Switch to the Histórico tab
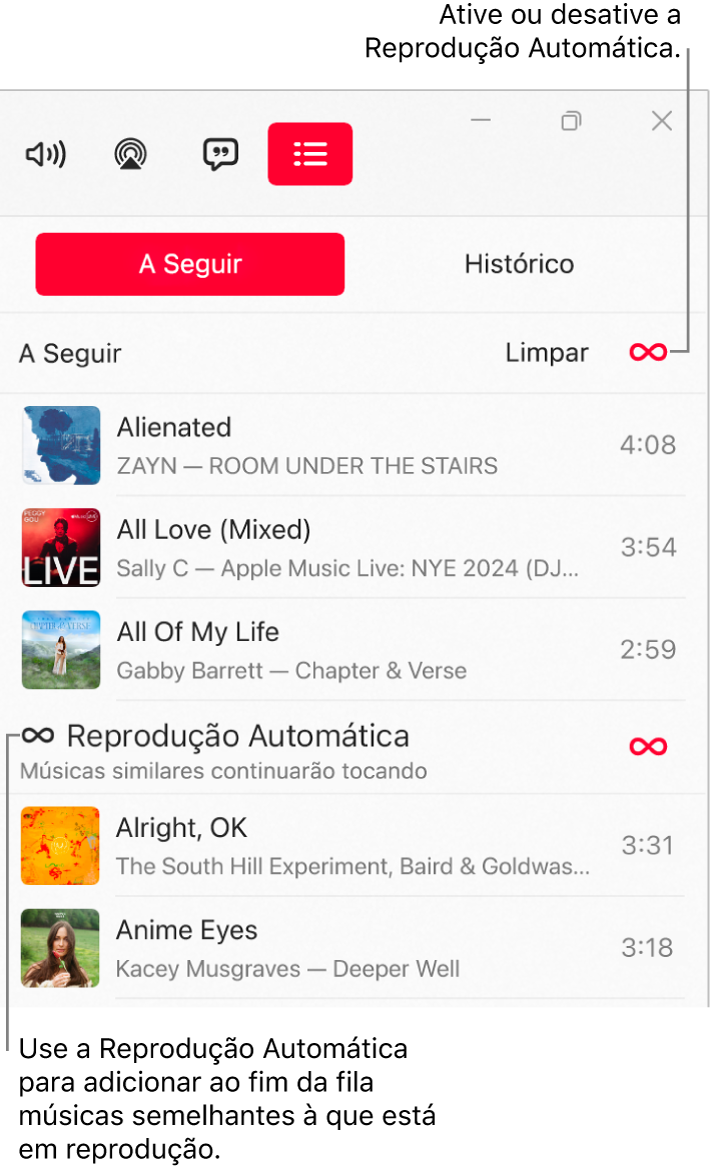The image size is (710, 1170). click(x=519, y=264)
